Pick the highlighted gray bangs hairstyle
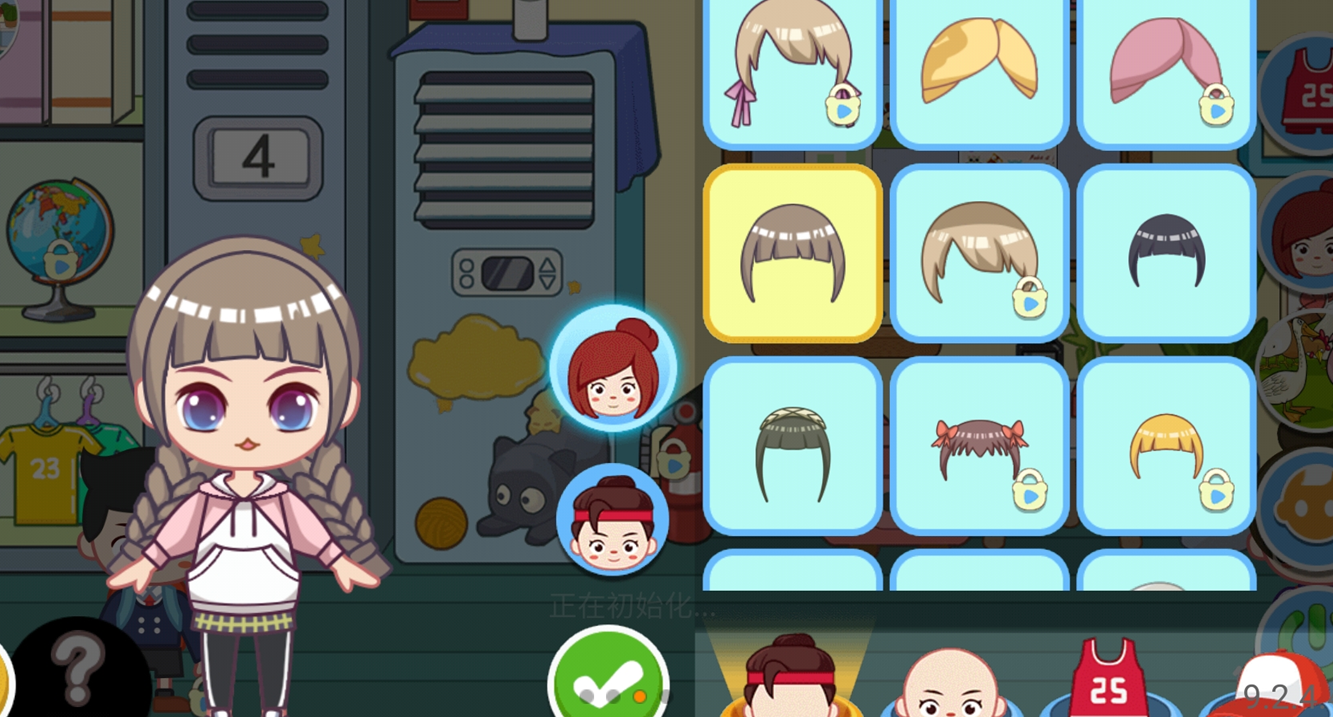 tap(792, 254)
